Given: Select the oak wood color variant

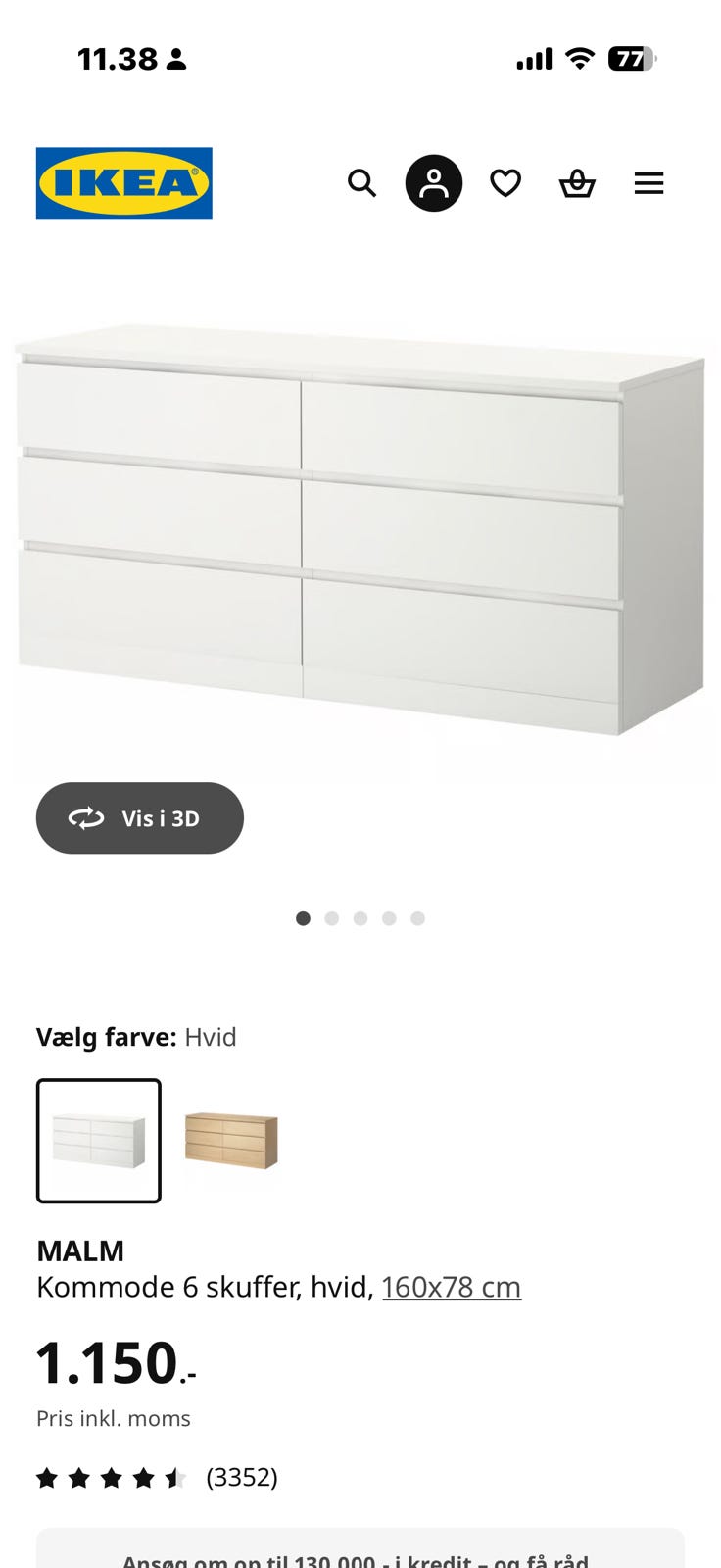Looking at the screenshot, I should pos(231,1142).
